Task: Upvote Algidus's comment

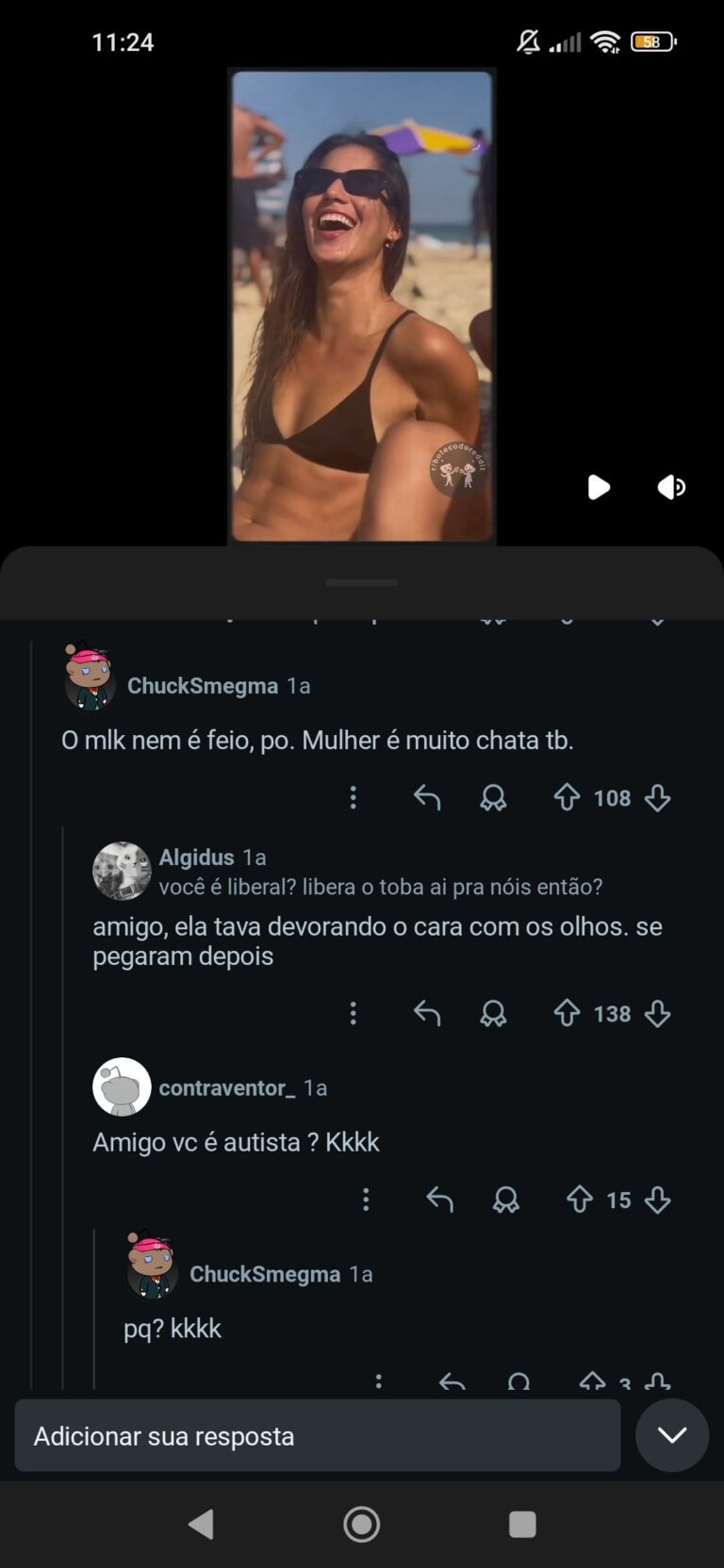Action: click(x=567, y=1014)
